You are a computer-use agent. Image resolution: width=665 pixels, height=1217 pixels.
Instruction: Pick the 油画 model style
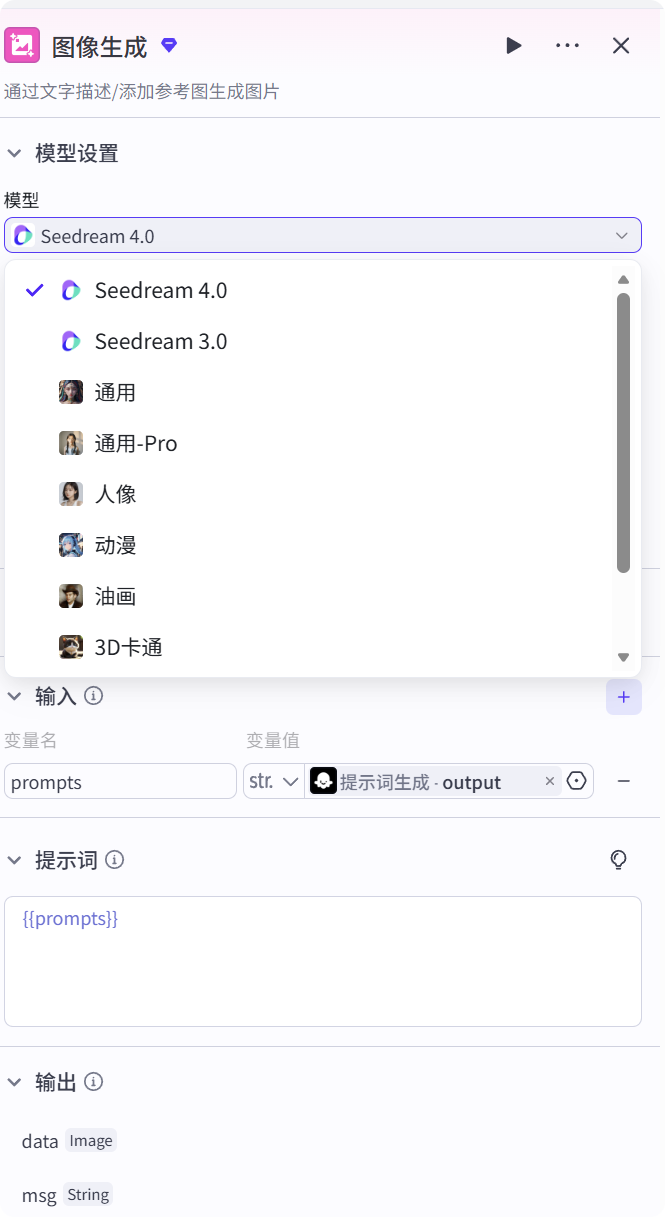[115, 597]
